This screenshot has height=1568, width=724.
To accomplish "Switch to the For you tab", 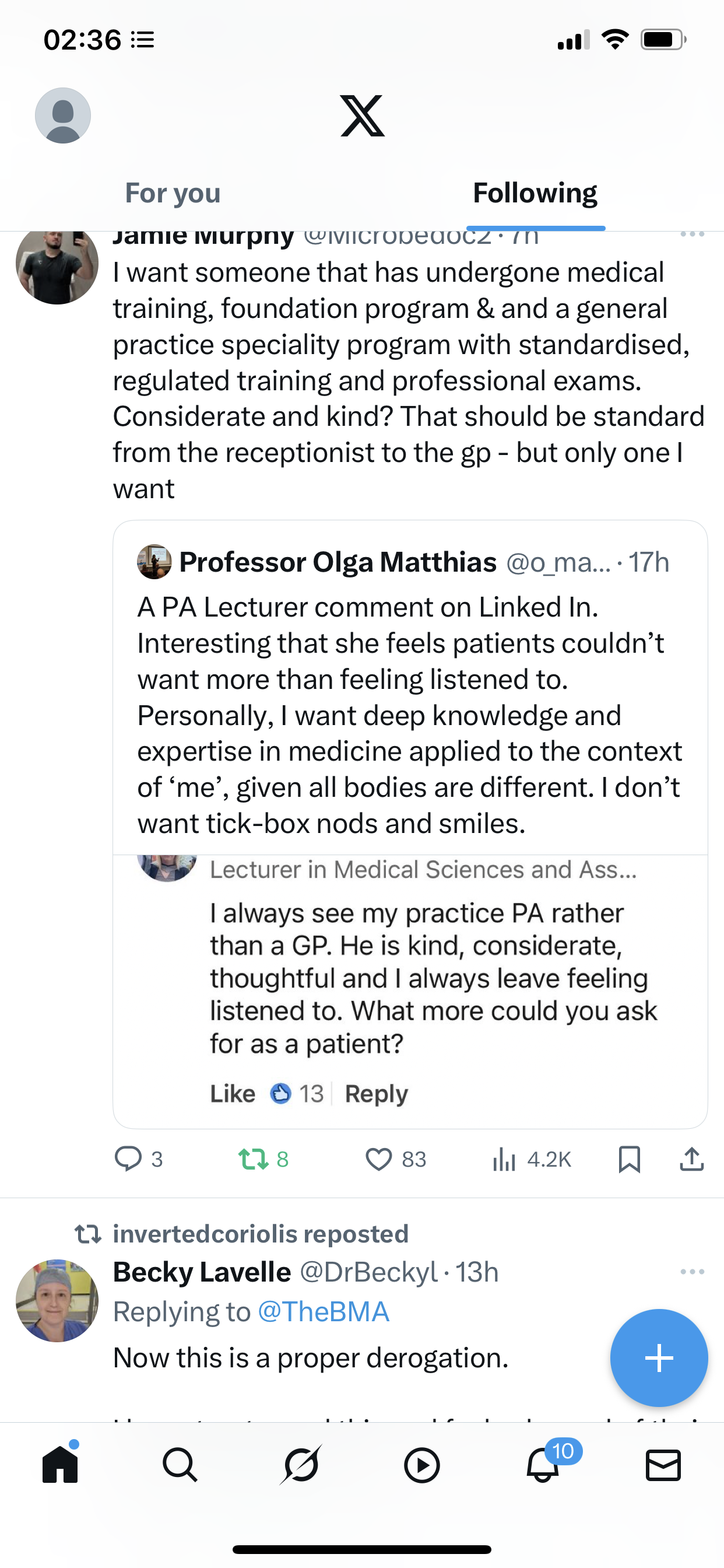I will 173,193.
